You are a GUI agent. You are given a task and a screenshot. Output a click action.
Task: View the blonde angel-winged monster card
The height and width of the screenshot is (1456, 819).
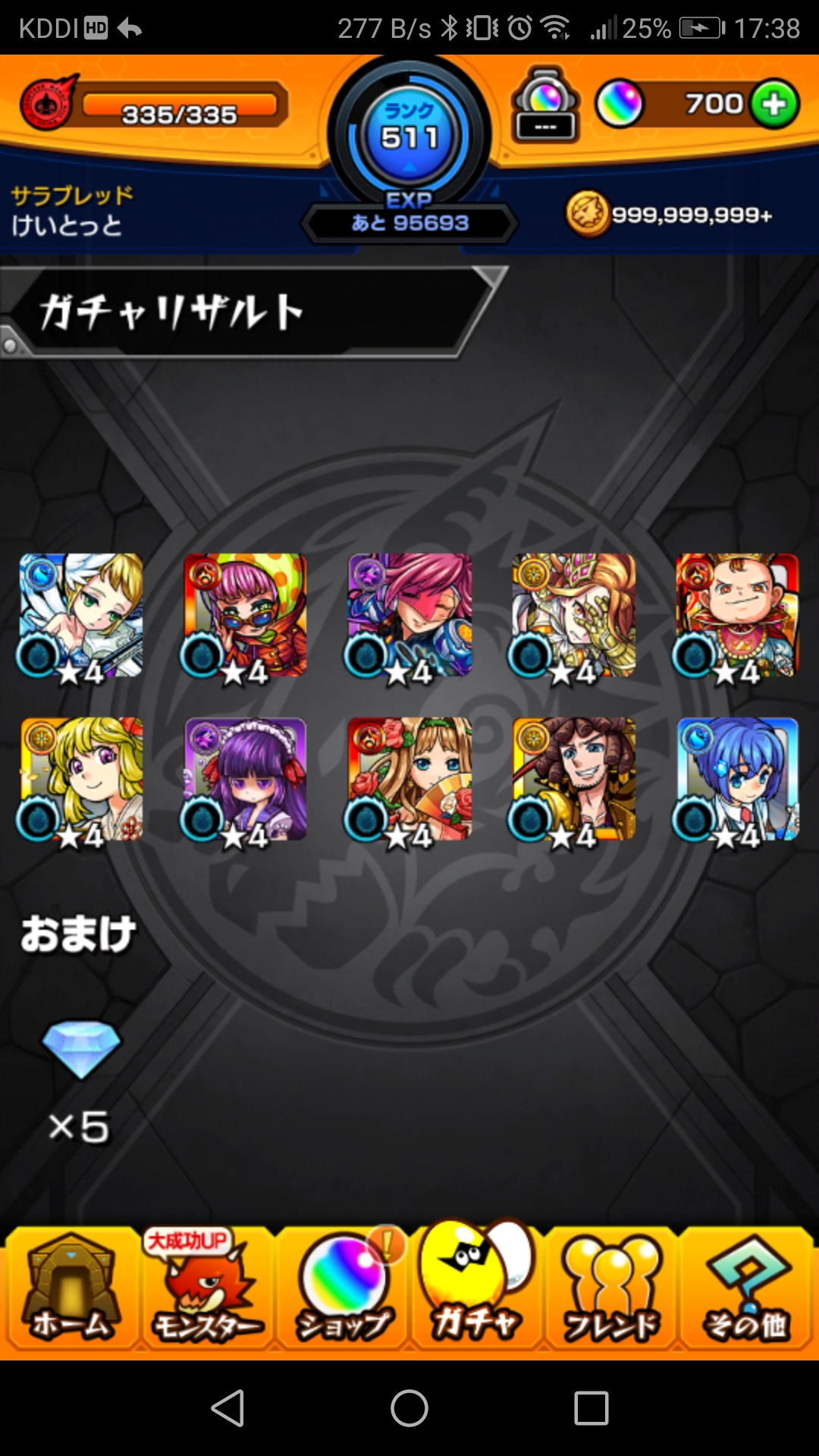[81, 616]
